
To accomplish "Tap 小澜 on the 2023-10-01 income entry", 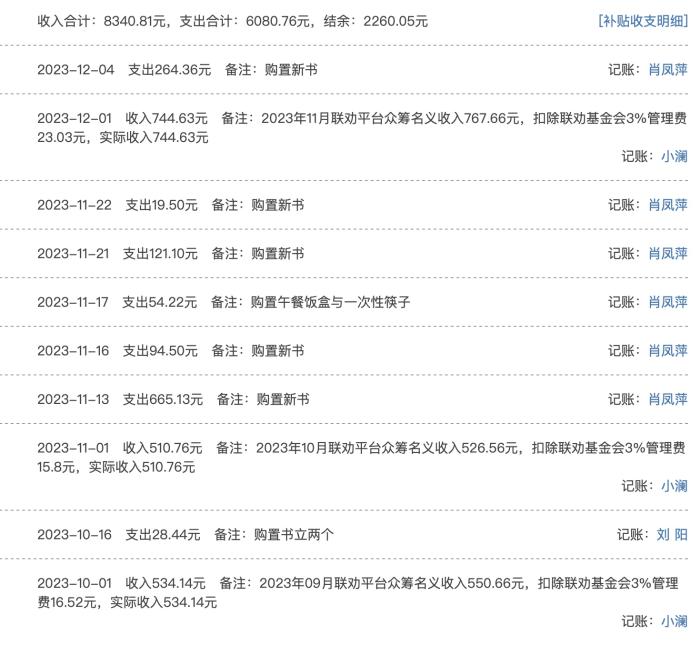I will pyautogui.click(x=674, y=621).
